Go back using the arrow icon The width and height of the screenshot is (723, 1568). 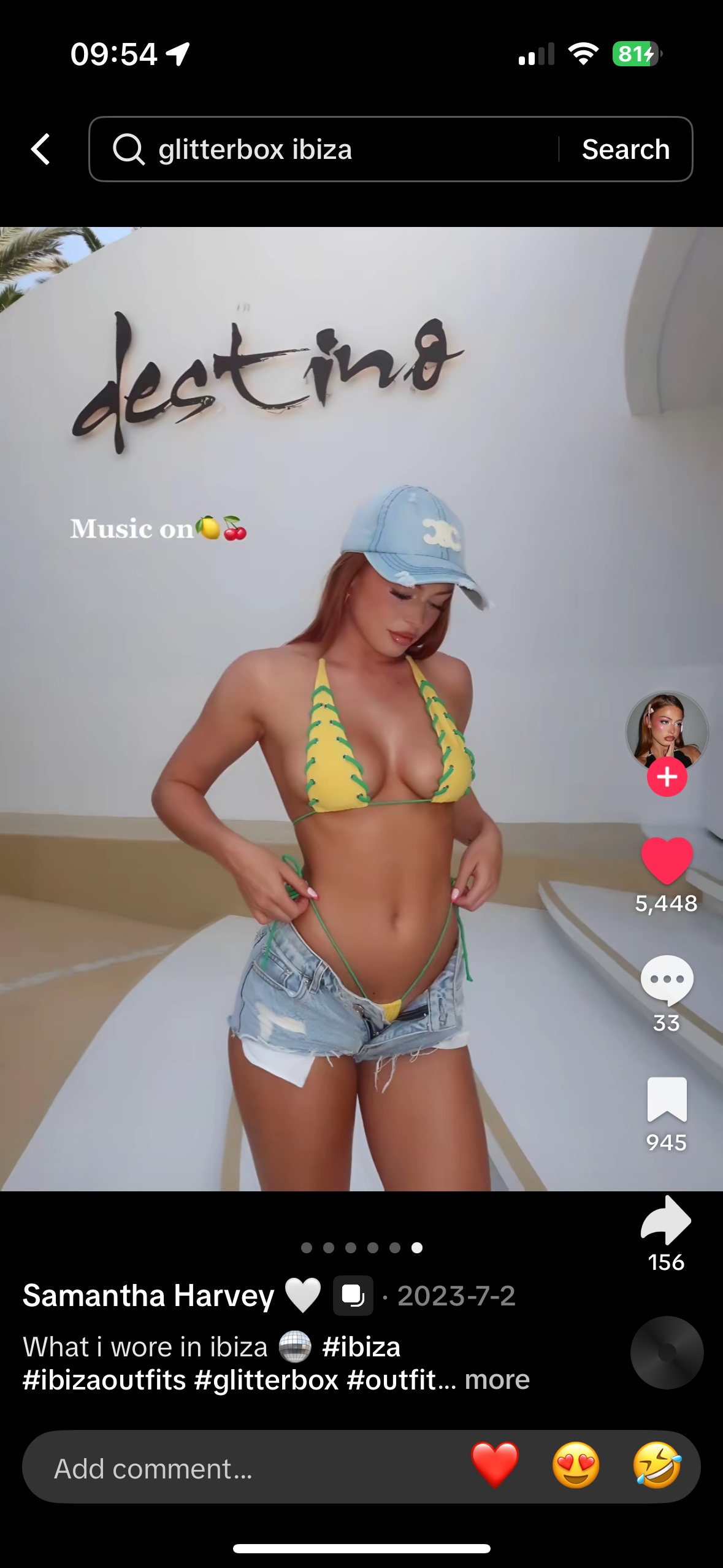(x=40, y=149)
